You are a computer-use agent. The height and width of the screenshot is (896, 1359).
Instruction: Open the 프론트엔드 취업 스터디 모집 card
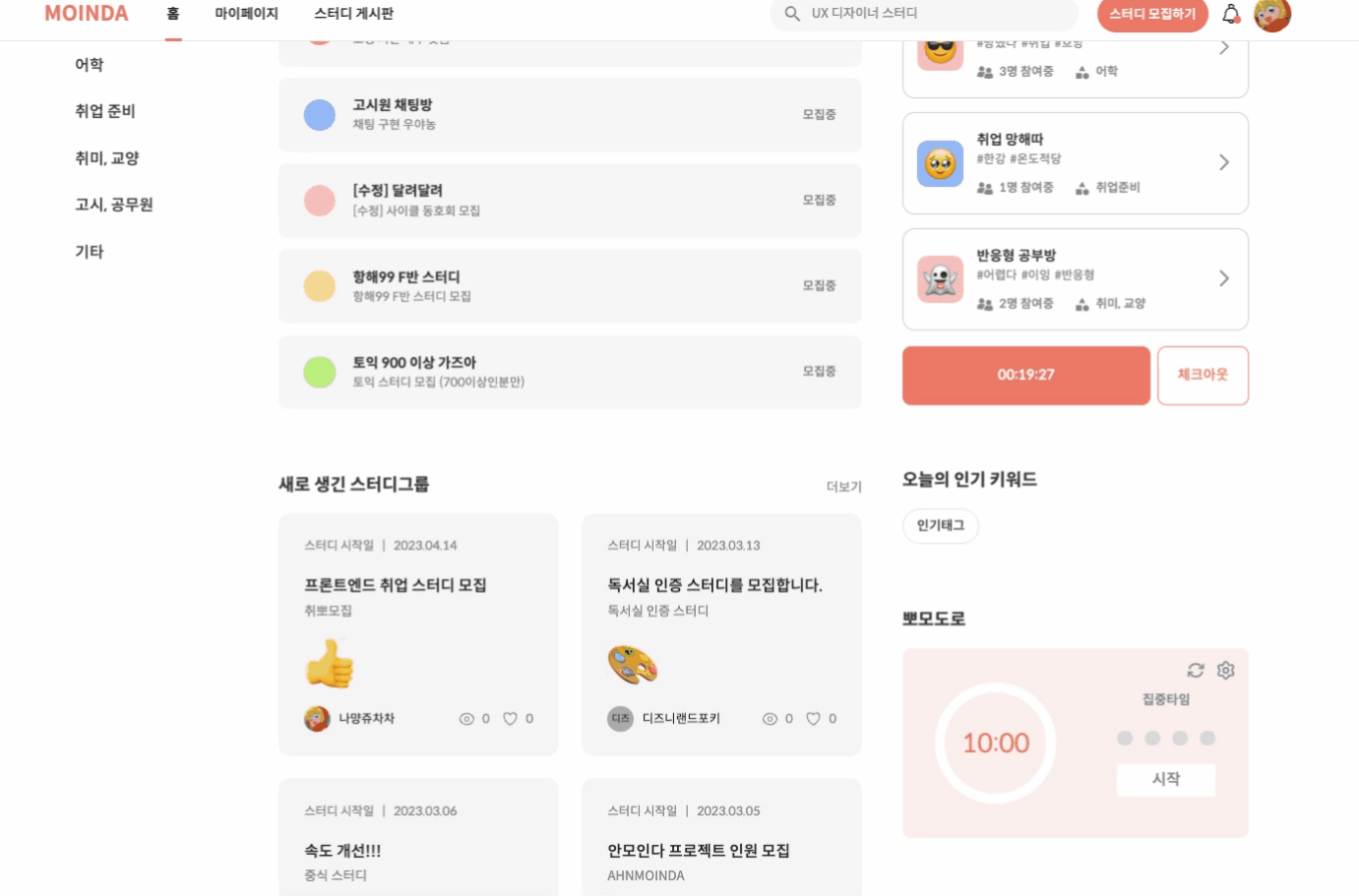click(x=418, y=634)
